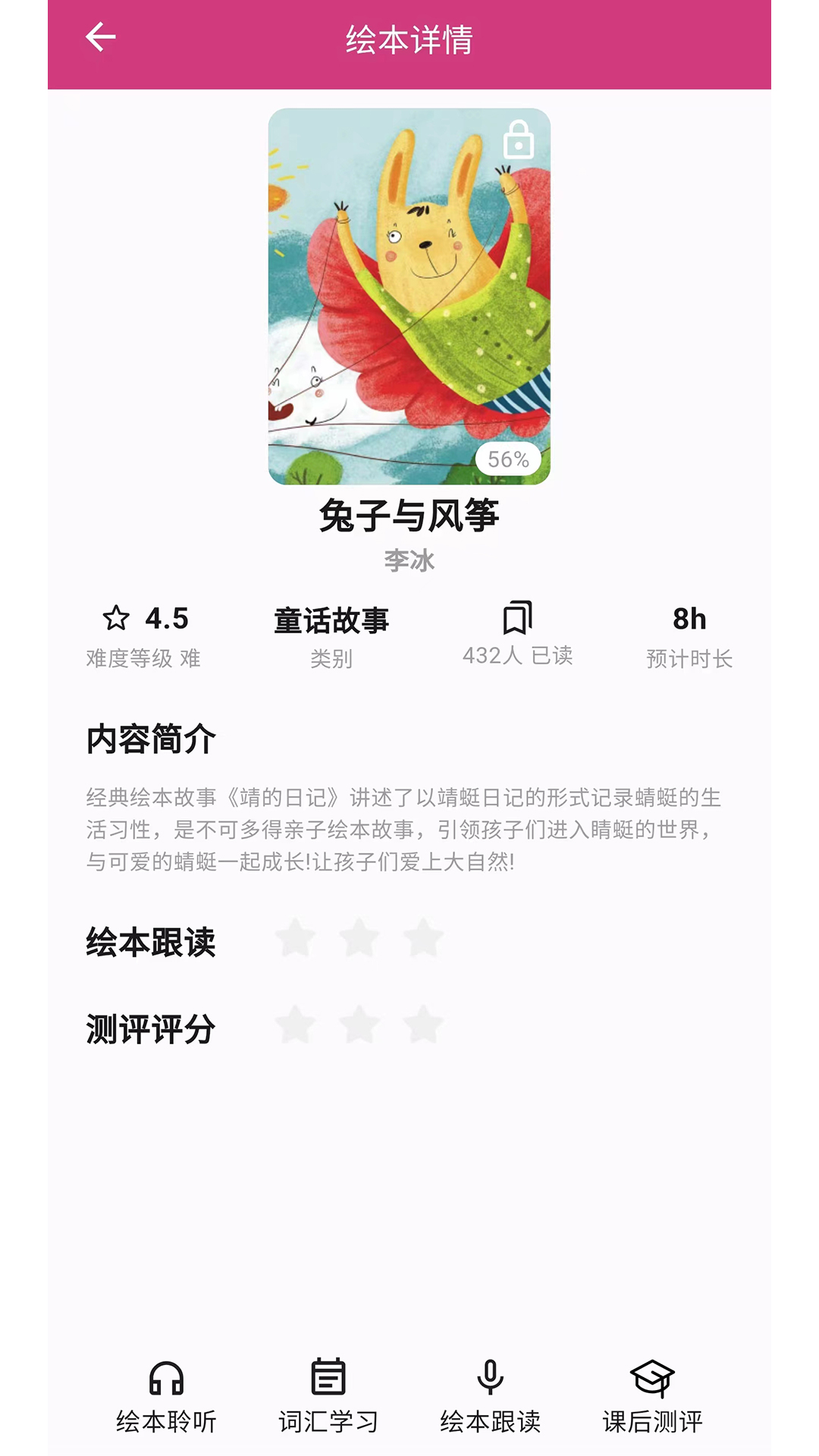Open the rabbit book cover thumbnail

[409, 296]
